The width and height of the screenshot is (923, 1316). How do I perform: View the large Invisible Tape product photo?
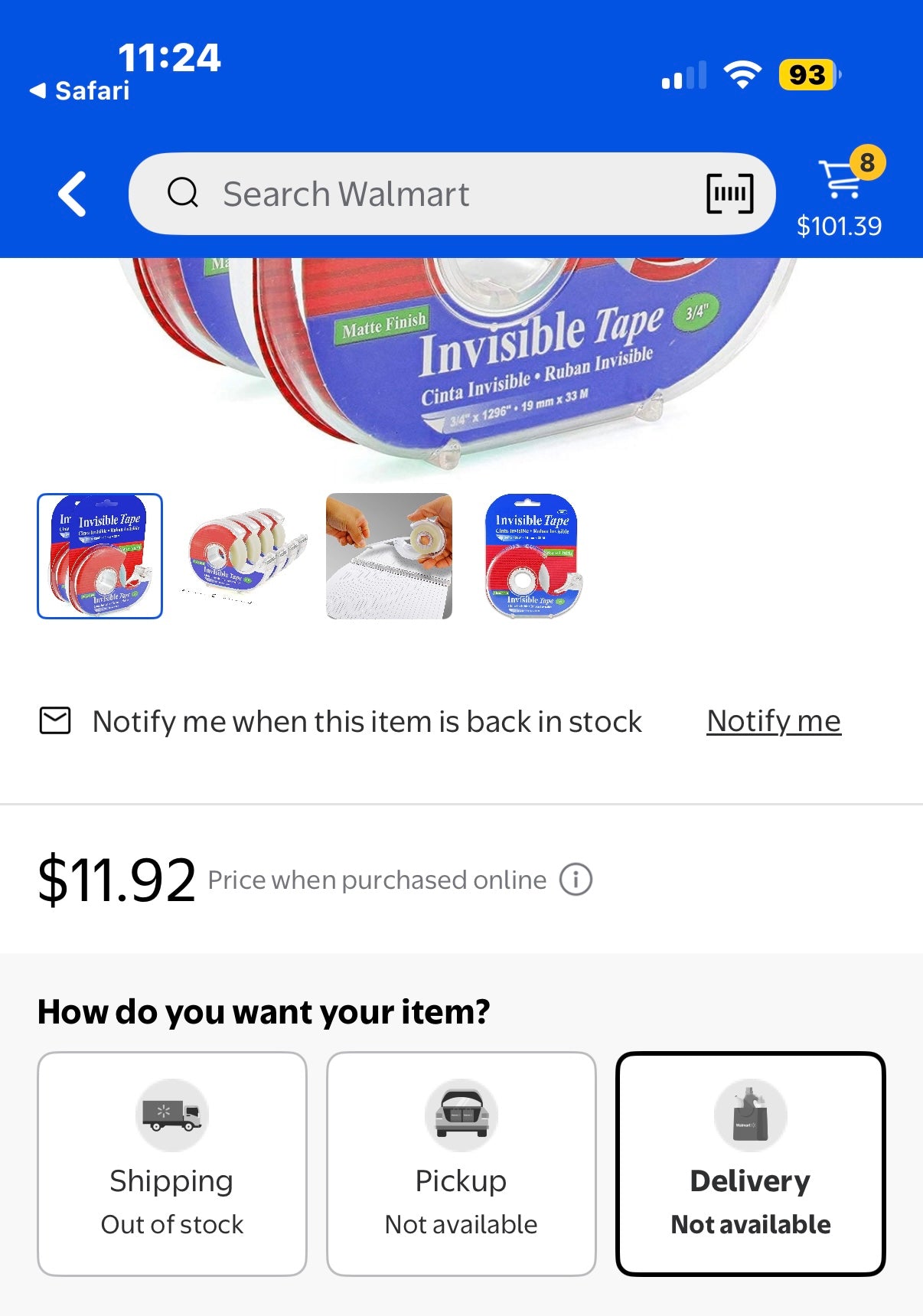pyautogui.click(x=459, y=360)
